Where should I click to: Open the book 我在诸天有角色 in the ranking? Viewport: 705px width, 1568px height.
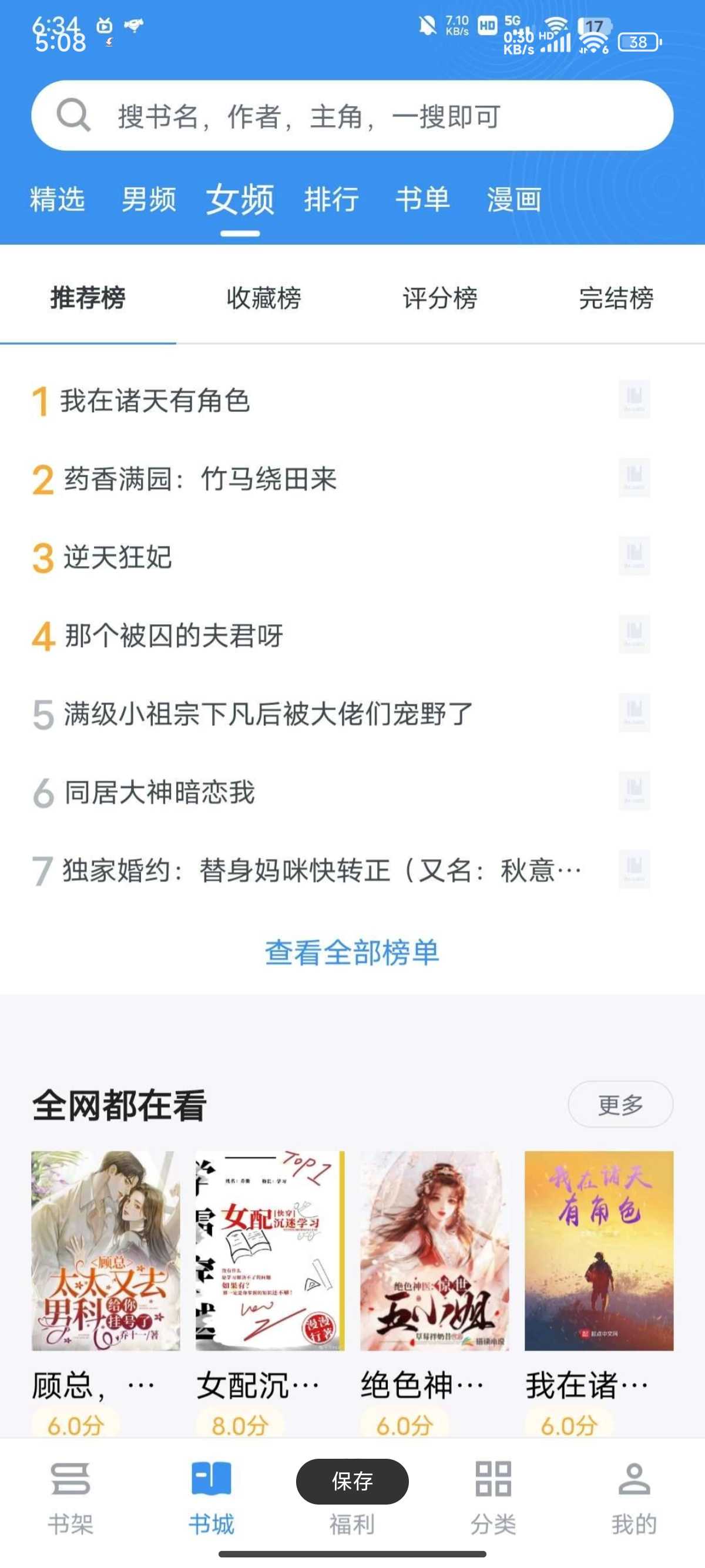click(155, 401)
